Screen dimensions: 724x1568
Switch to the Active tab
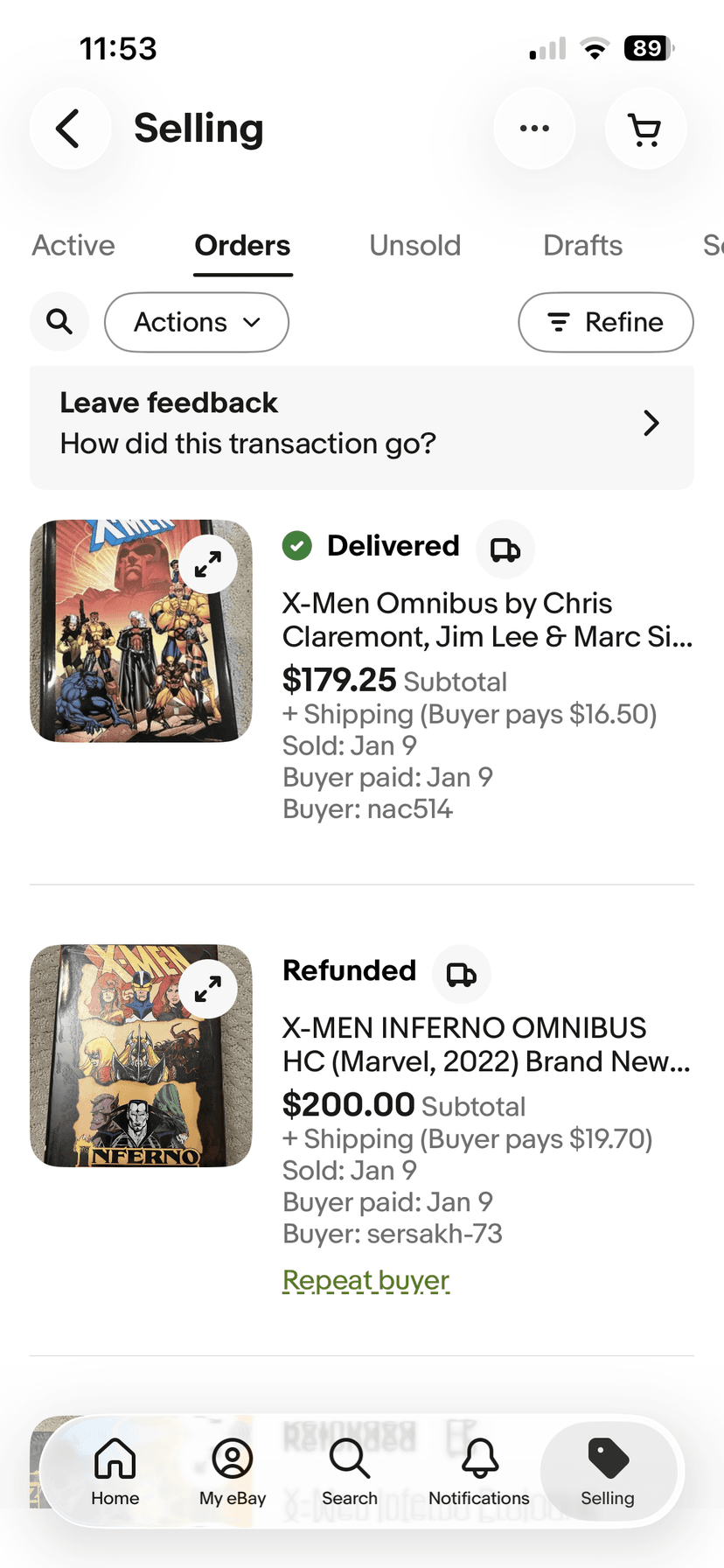pos(73,246)
